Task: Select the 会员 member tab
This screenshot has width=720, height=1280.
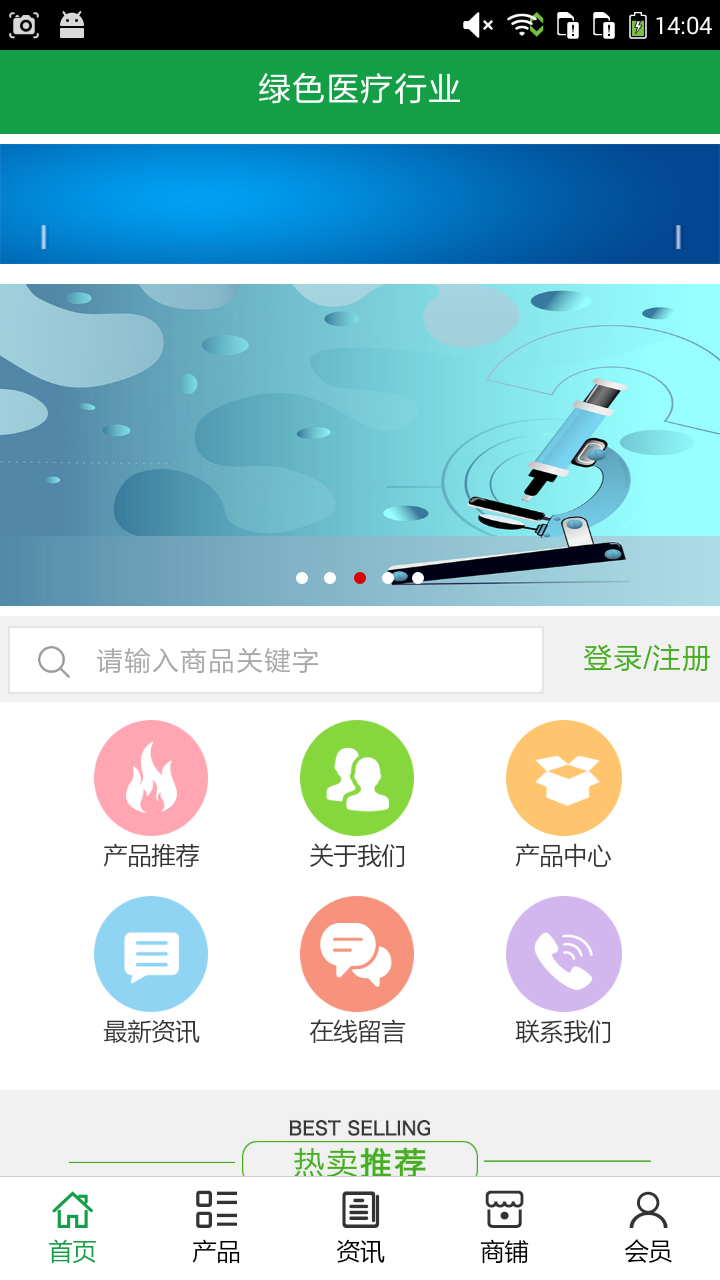Action: 648,1222
